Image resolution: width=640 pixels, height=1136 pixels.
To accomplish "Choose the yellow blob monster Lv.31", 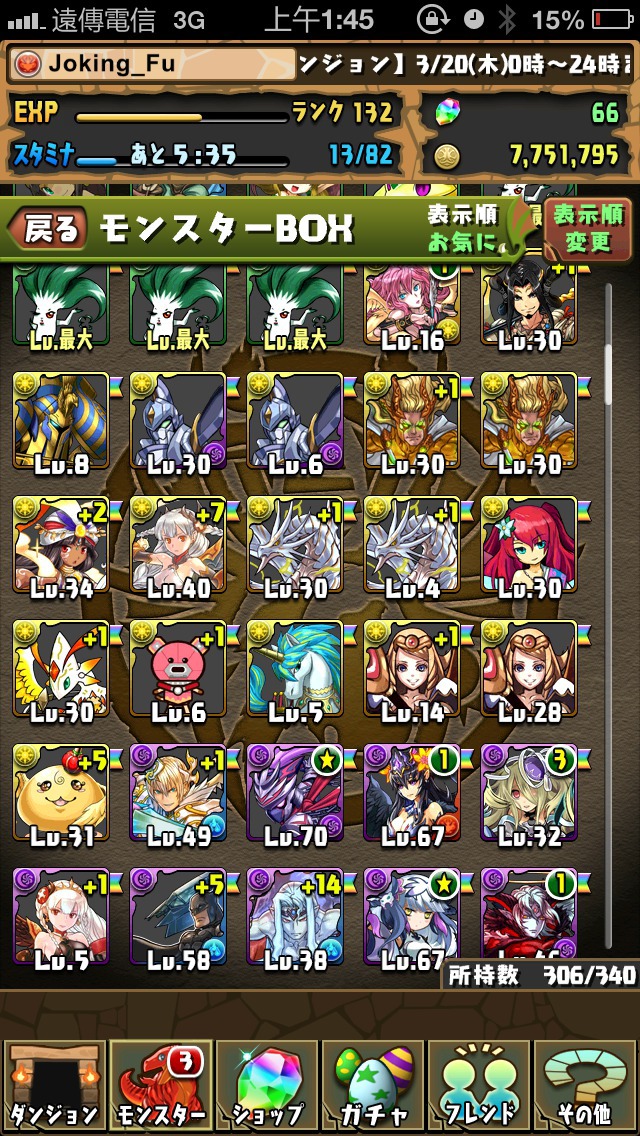I will click(x=61, y=797).
